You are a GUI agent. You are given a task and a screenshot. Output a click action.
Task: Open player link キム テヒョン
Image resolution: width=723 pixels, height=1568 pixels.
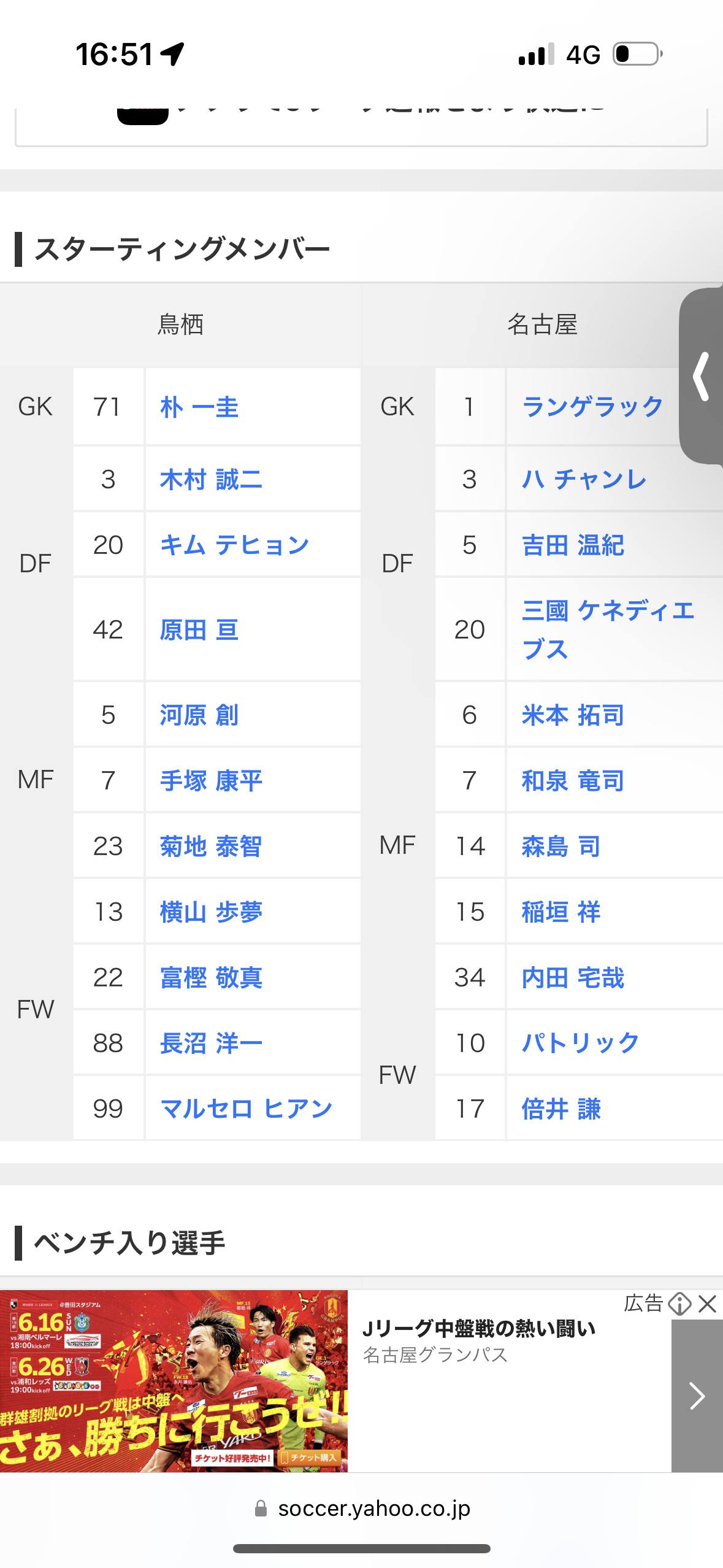[235, 545]
